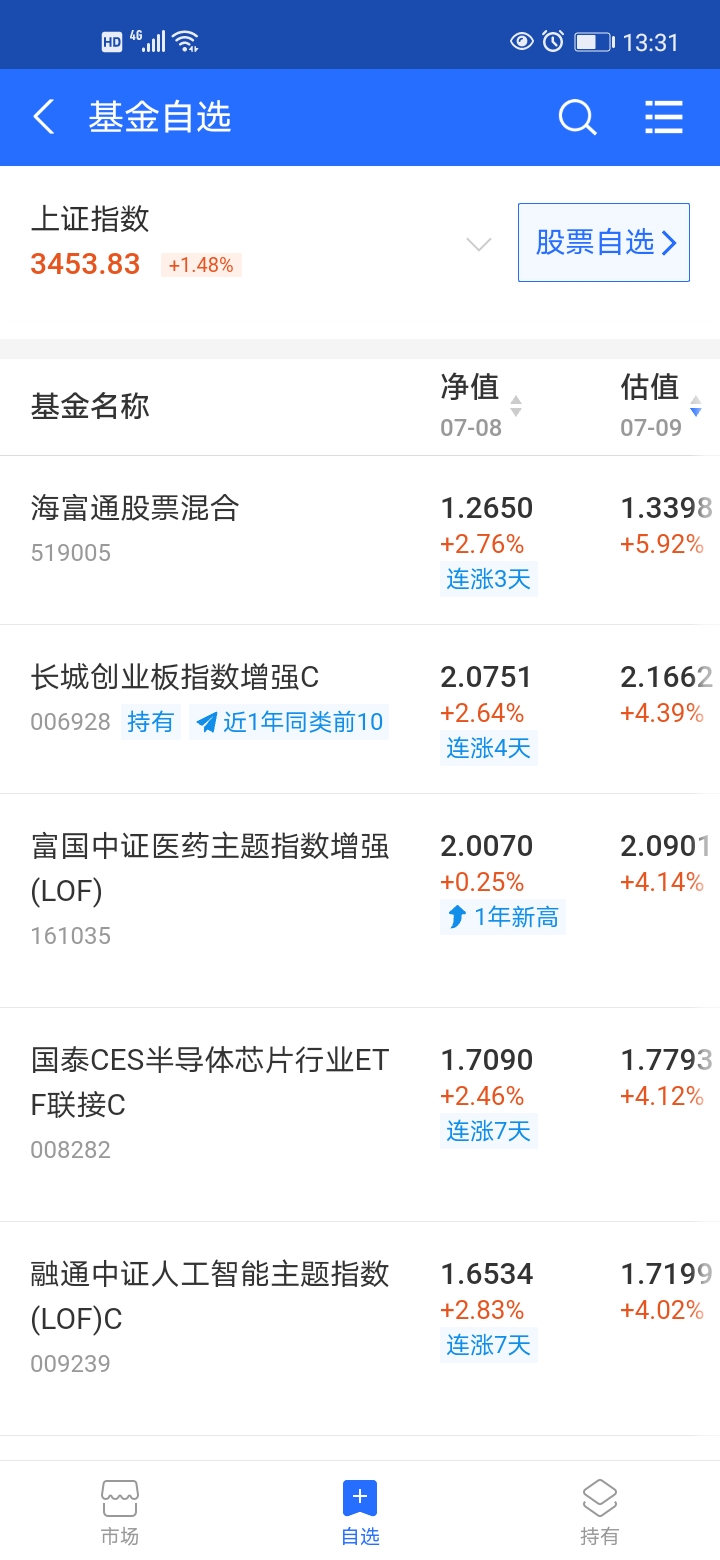This screenshot has width=720, height=1560.
Task: Open the 持有 holdings icon bottom right
Action: click(600, 1497)
